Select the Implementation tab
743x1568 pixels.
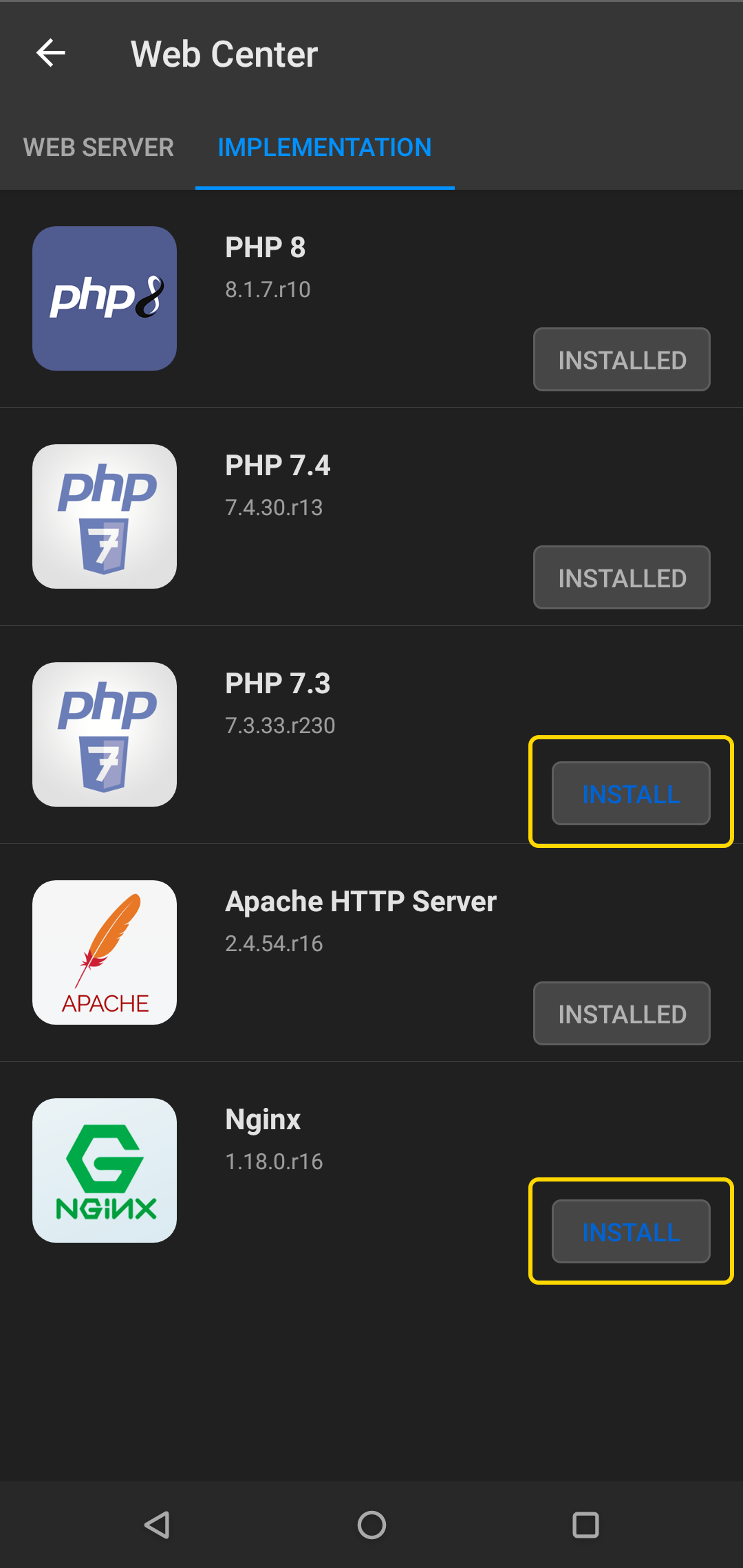pos(325,147)
